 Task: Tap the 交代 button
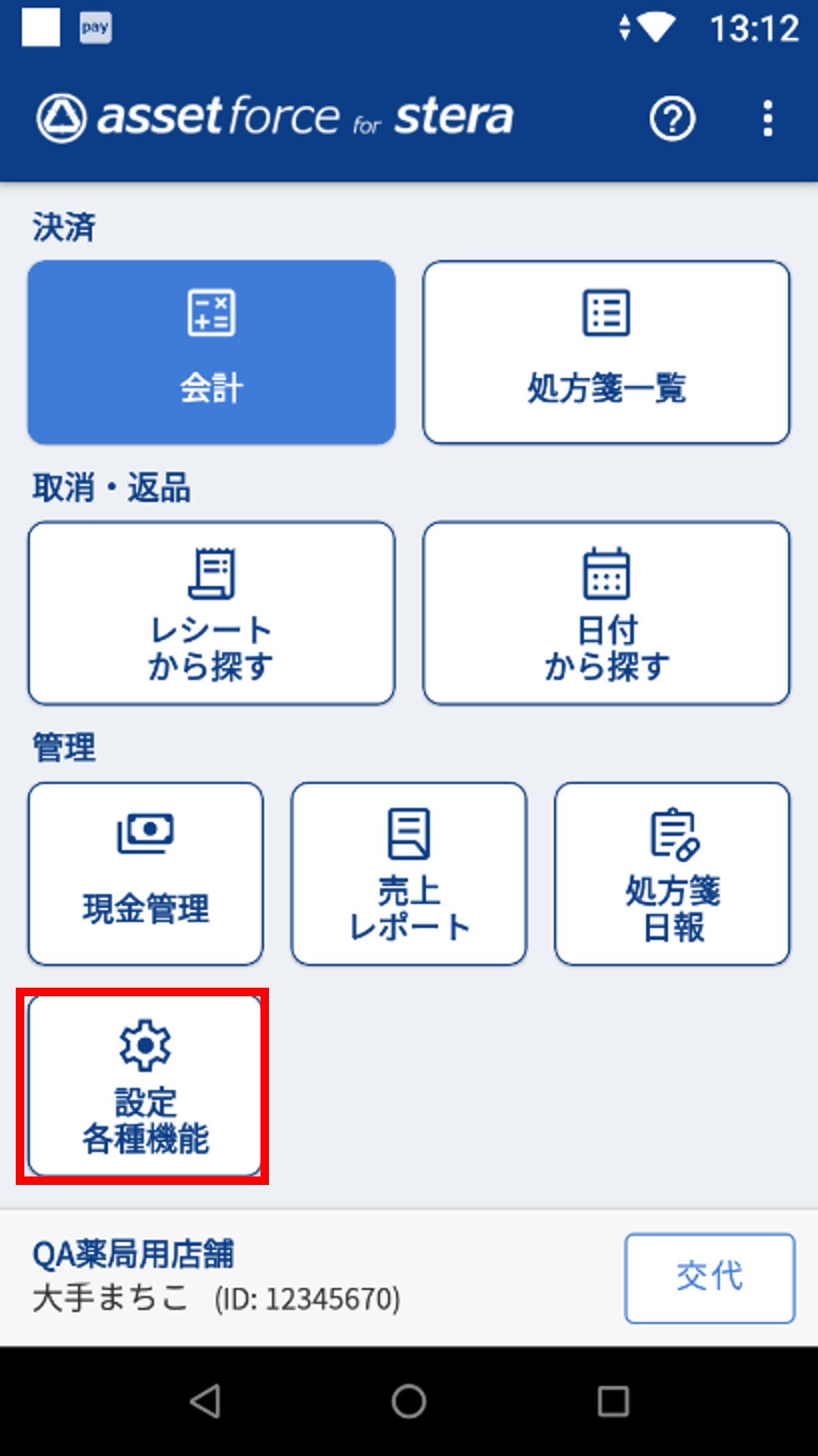click(709, 1278)
